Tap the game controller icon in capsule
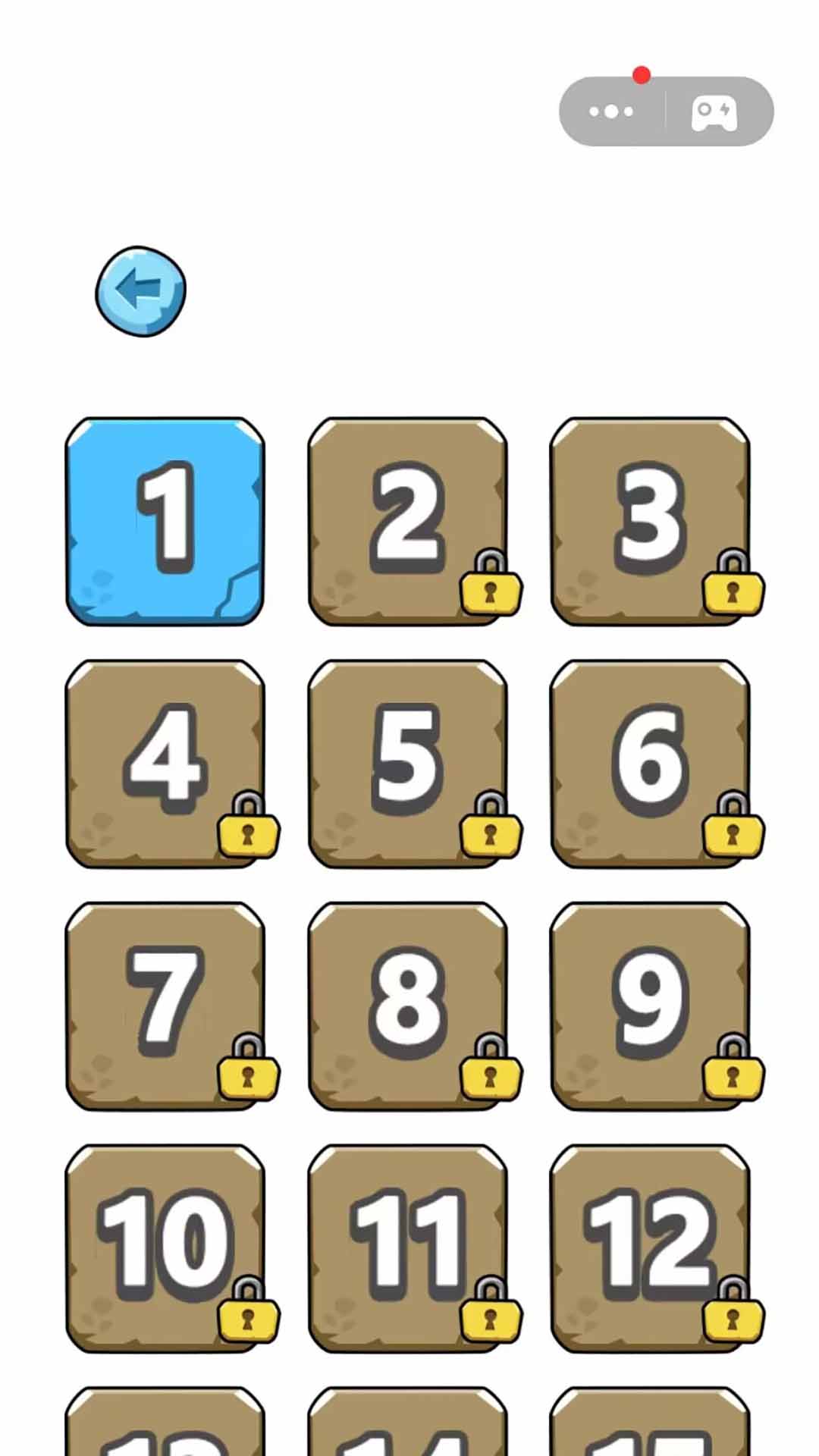This screenshot has height=1456, width=819. tap(714, 112)
